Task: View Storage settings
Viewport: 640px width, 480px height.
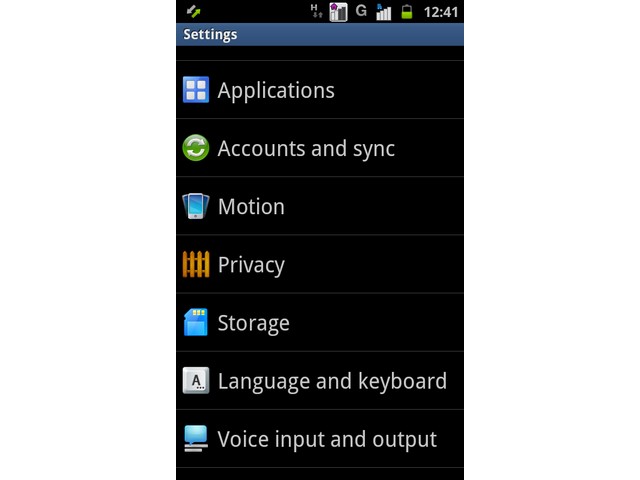Action: tap(254, 323)
